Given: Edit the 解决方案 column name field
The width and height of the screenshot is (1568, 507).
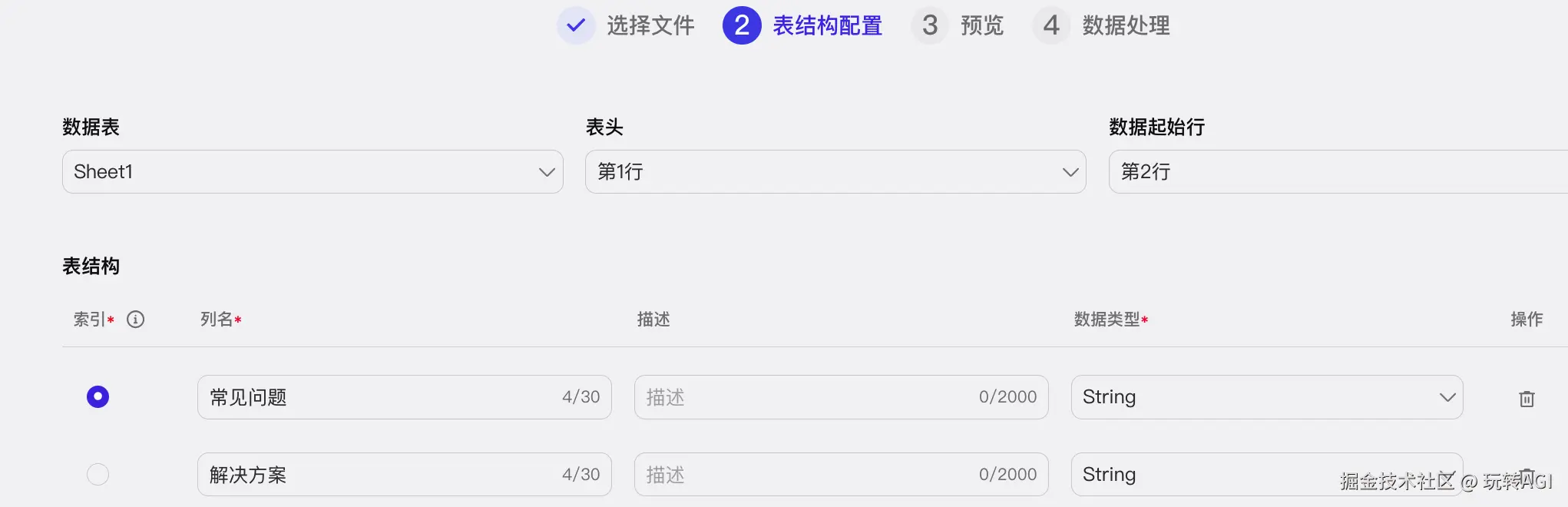Looking at the screenshot, I should tap(376, 475).
